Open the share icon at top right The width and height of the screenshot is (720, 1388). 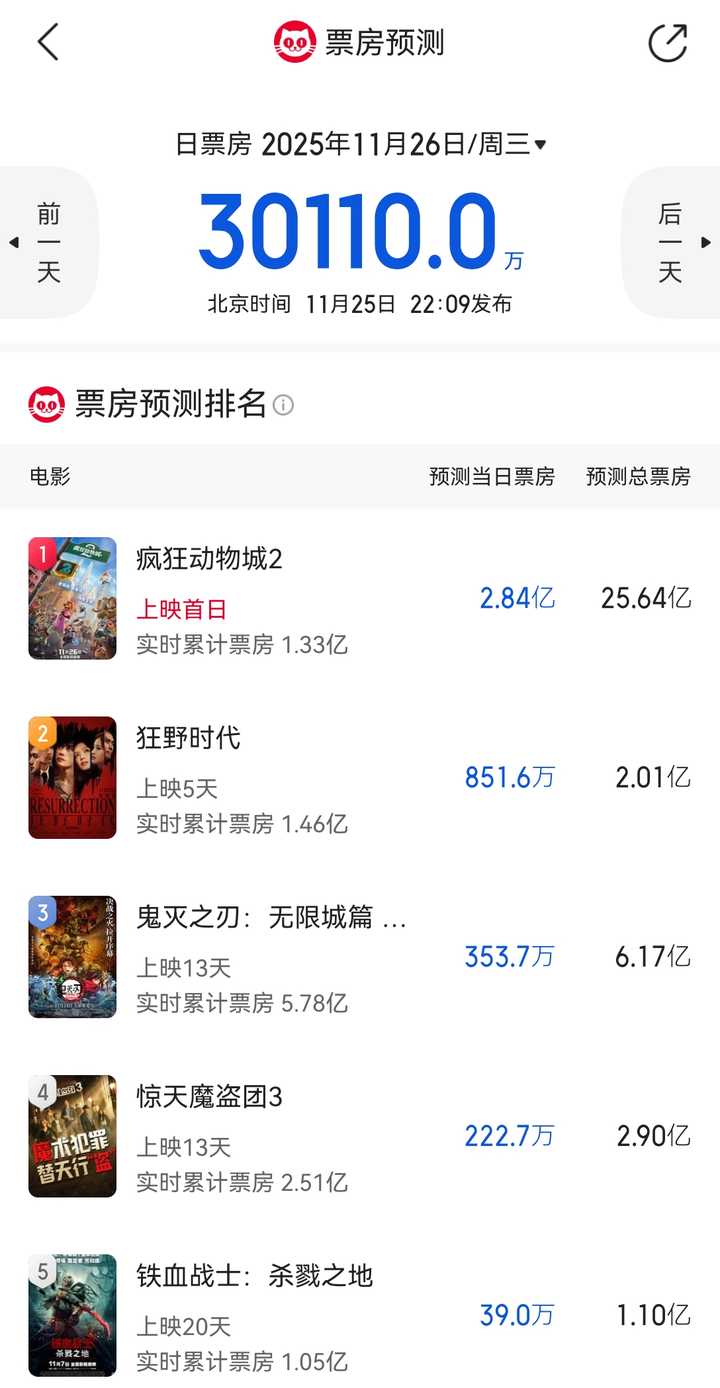pos(666,41)
